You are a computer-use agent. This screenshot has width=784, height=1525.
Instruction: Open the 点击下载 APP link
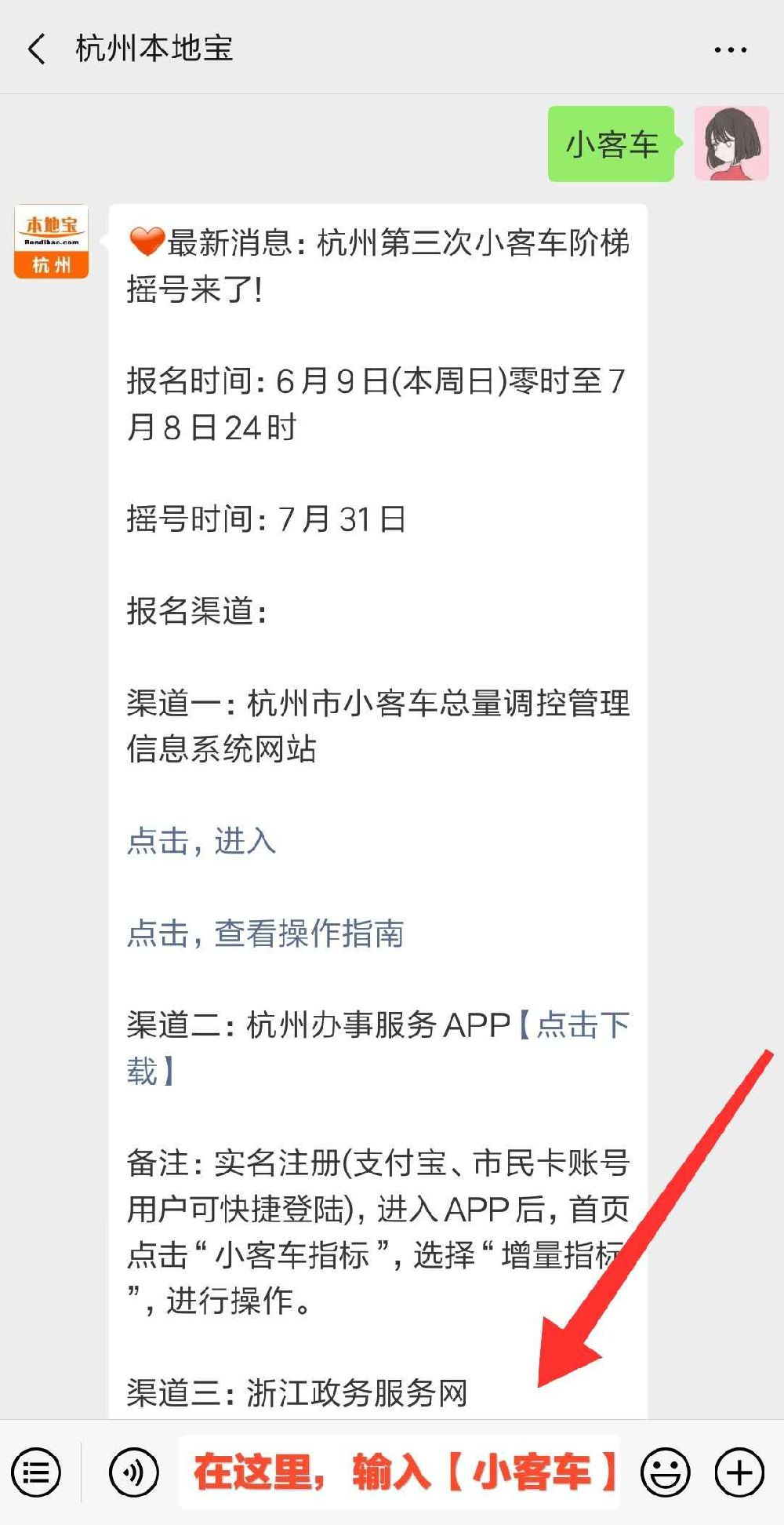point(582,1025)
